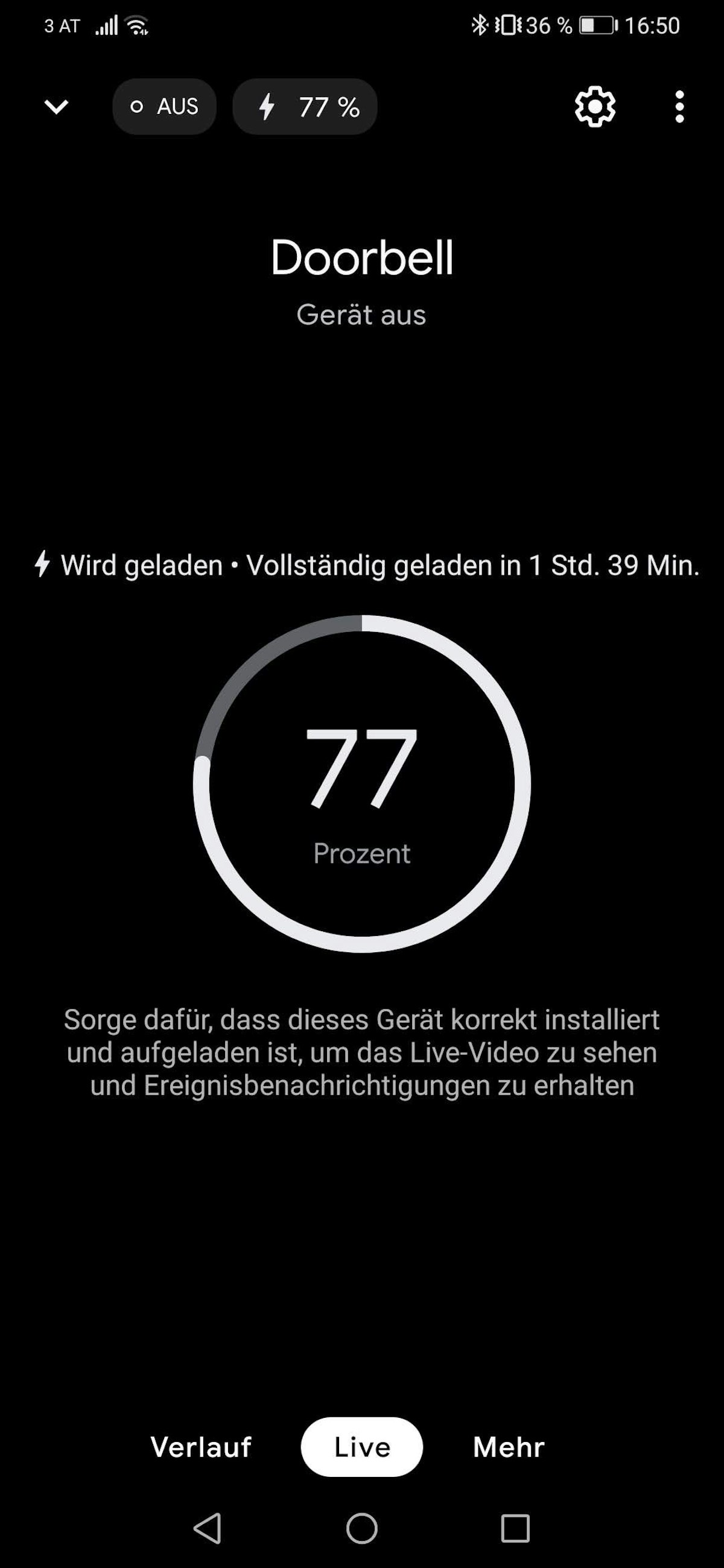Open the three-dot overflow menu

click(679, 107)
